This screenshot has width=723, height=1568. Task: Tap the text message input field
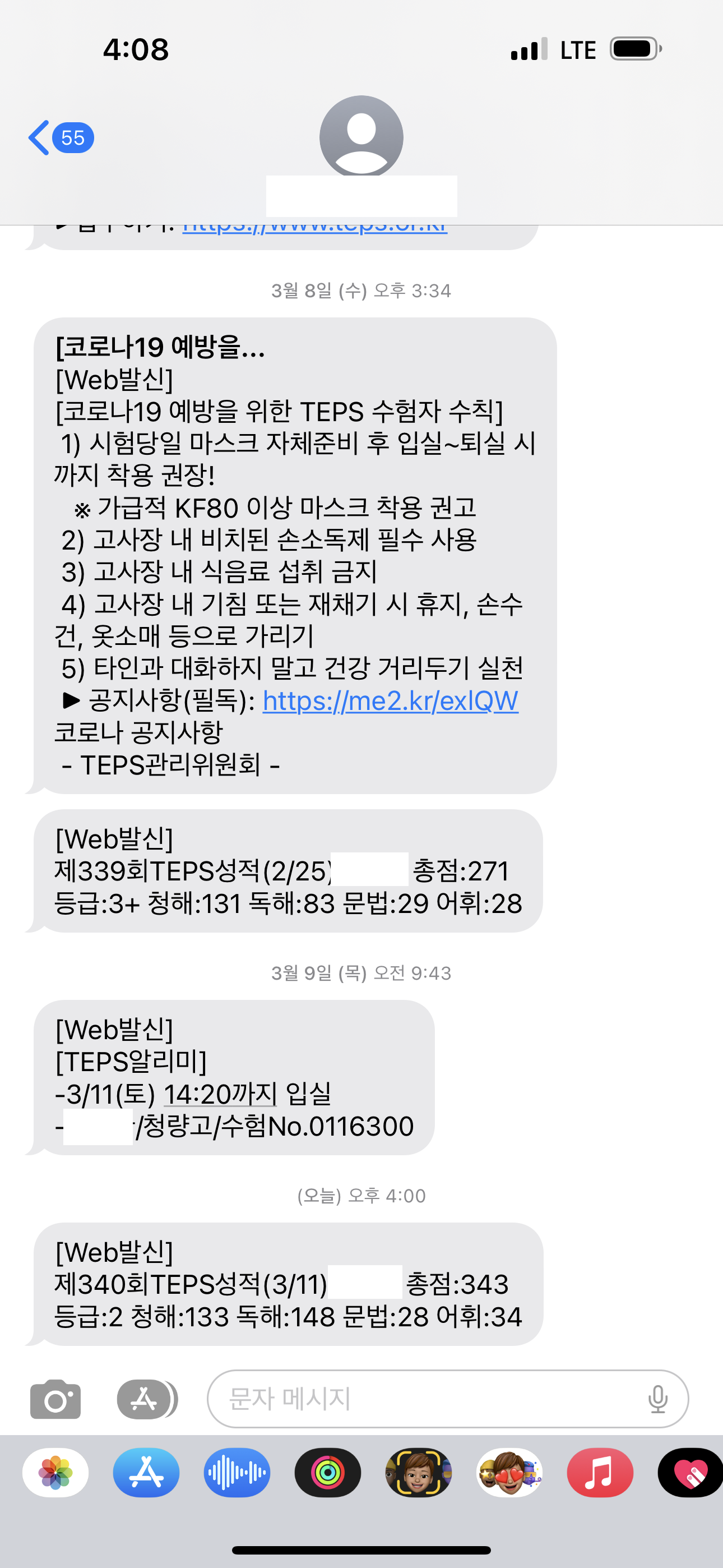[426, 1399]
